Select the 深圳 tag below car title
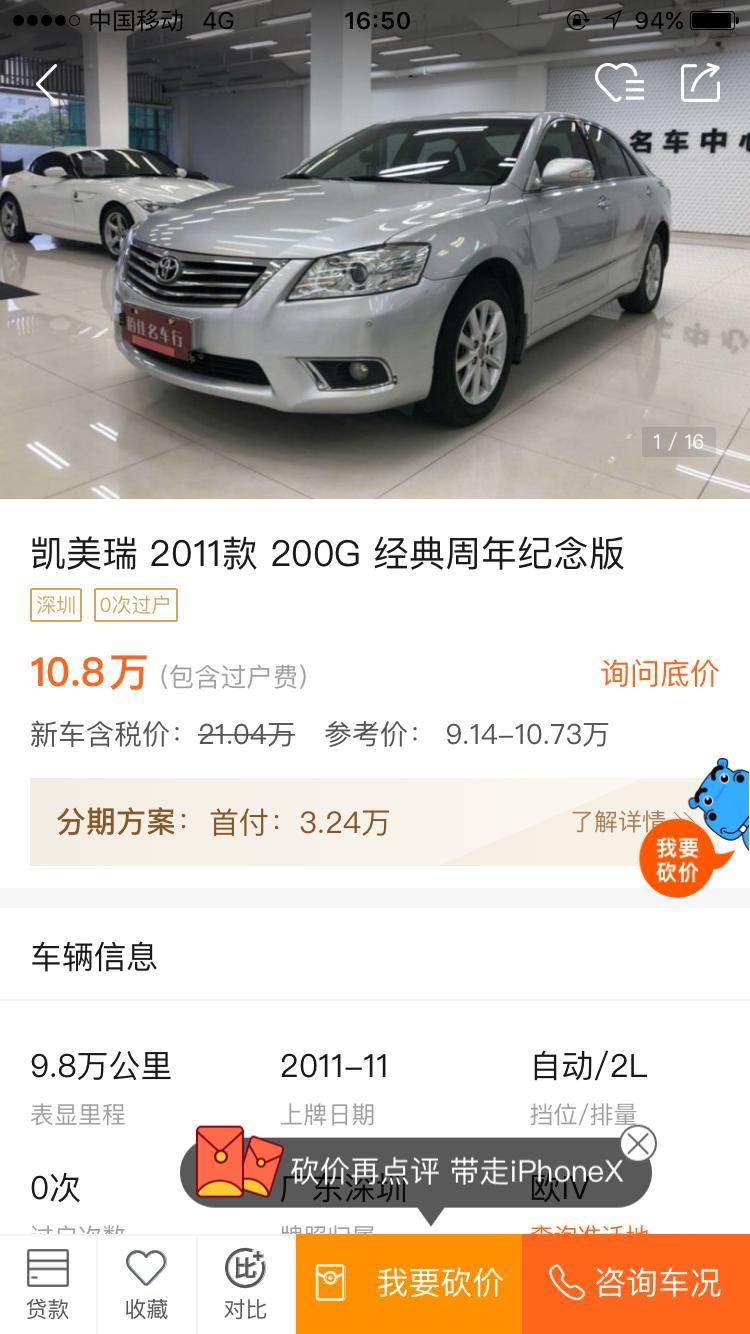 click(x=56, y=606)
